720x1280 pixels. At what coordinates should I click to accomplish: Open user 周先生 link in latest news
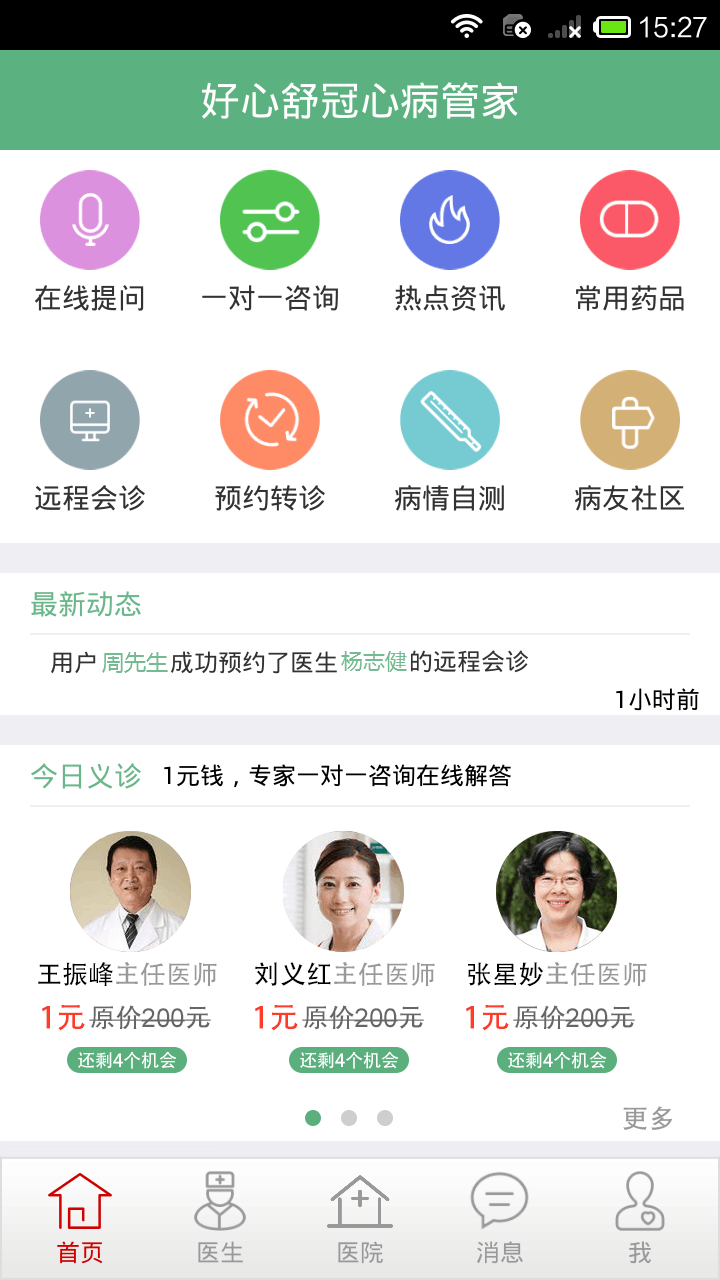135,662
